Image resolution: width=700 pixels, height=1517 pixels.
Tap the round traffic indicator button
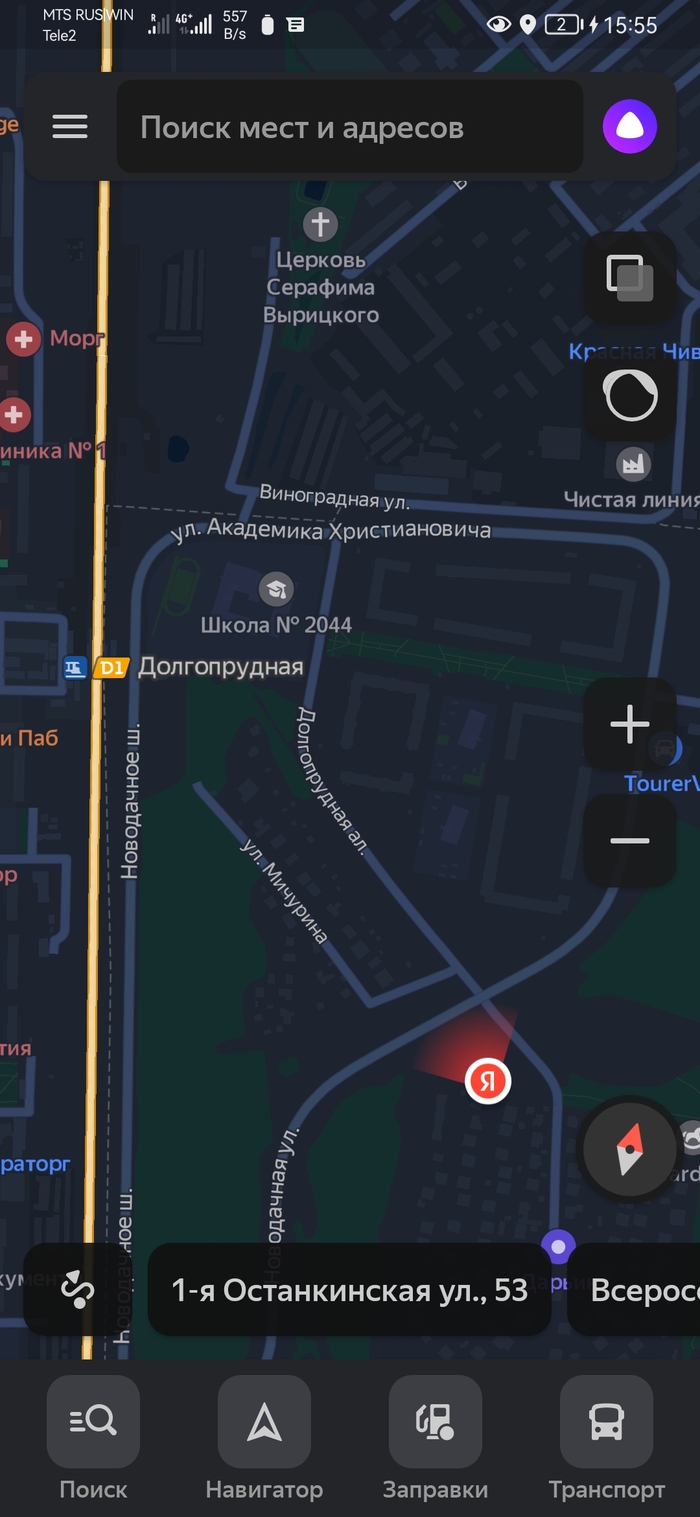[630, 396]
